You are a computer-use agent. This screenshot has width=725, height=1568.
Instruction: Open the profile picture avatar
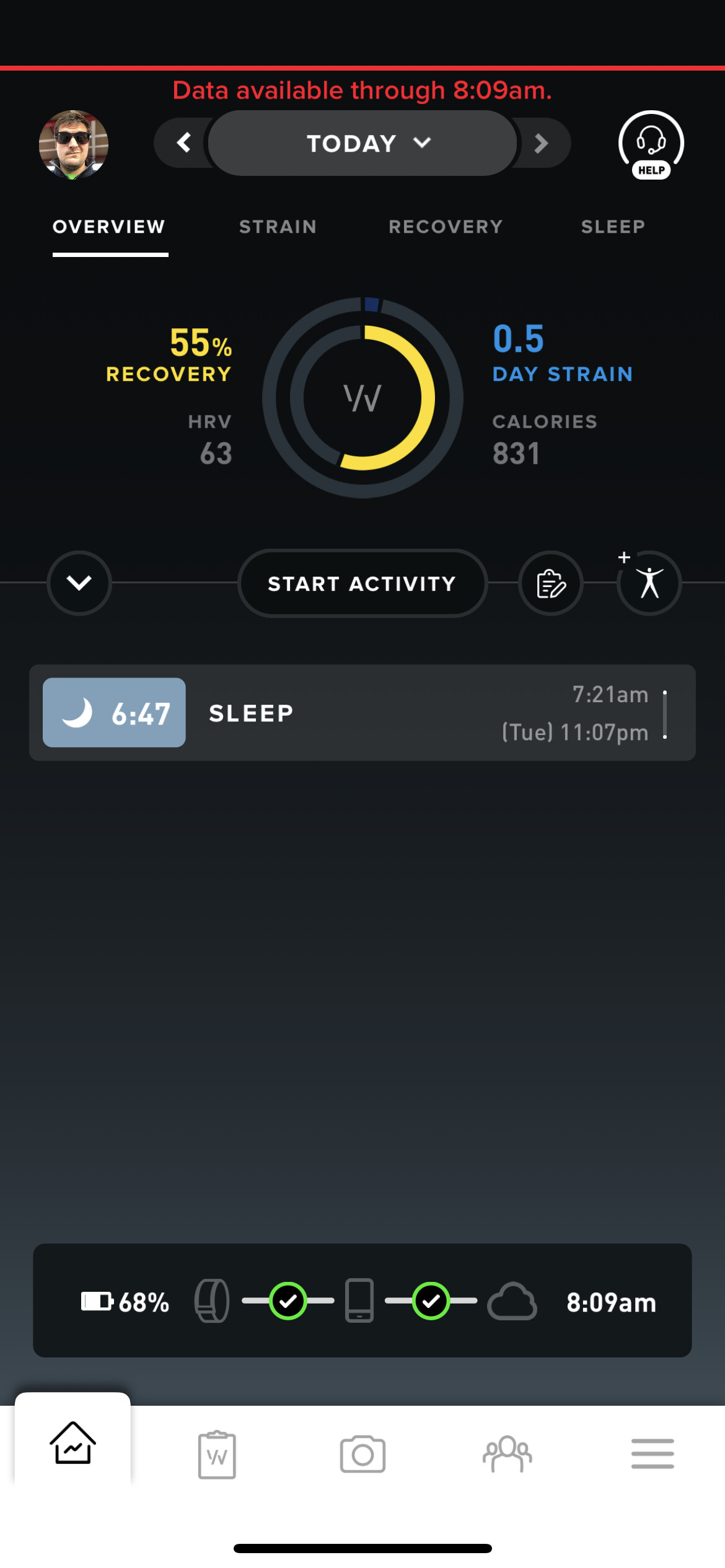coord(74,145)
